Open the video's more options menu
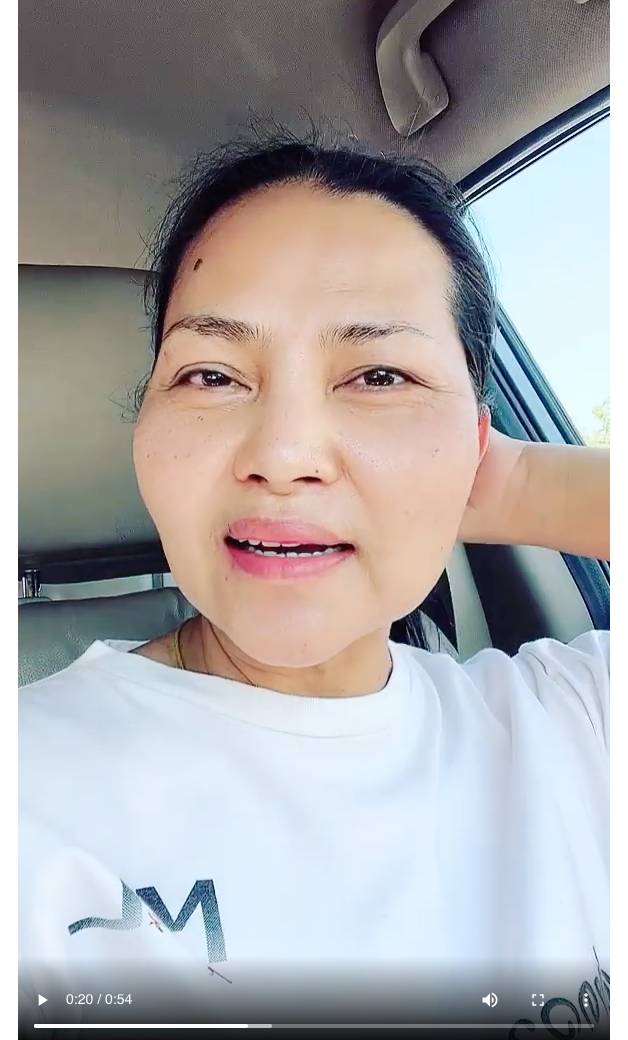The image size is (628, 1040). [x=586, y=999]
